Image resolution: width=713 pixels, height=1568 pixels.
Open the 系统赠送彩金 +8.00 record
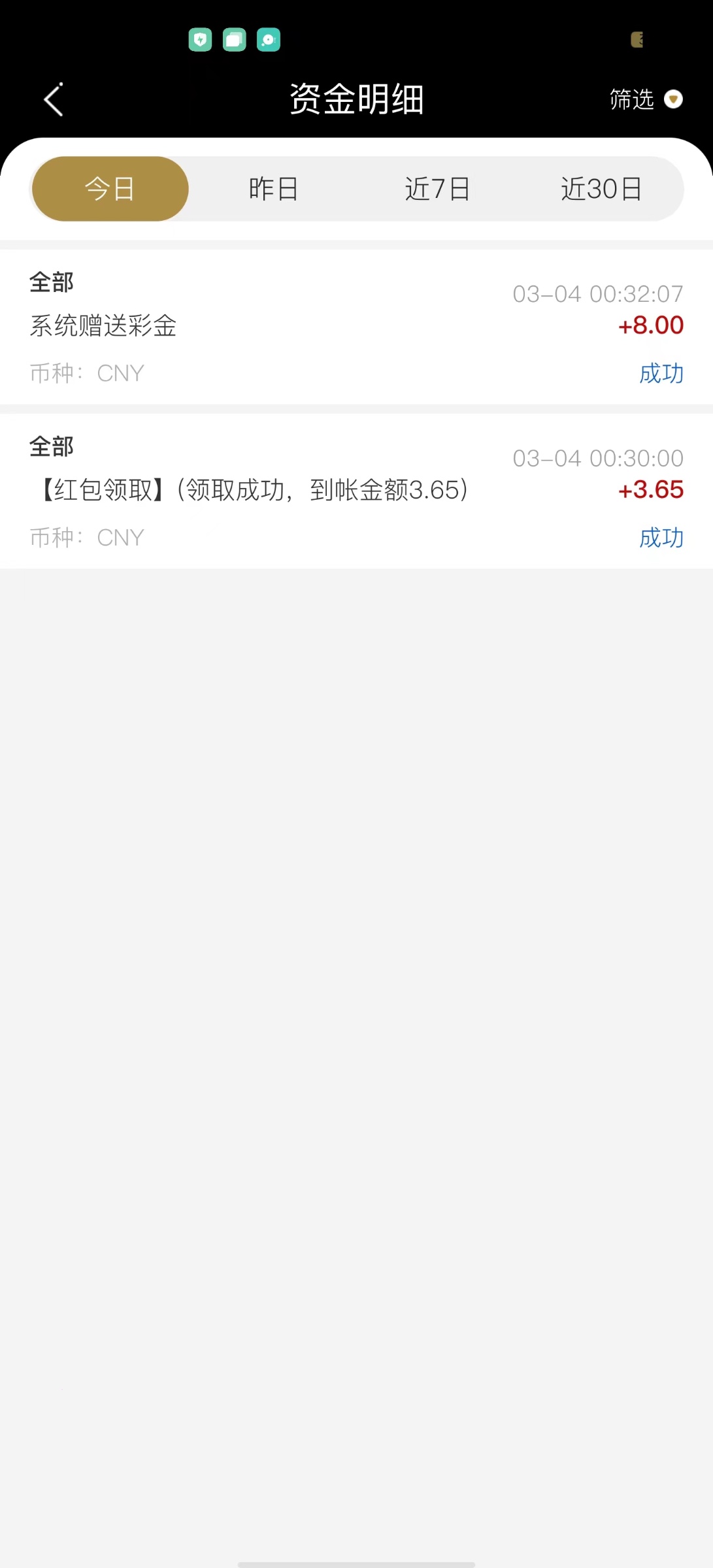pyautogui.click(x=356, y=327)
